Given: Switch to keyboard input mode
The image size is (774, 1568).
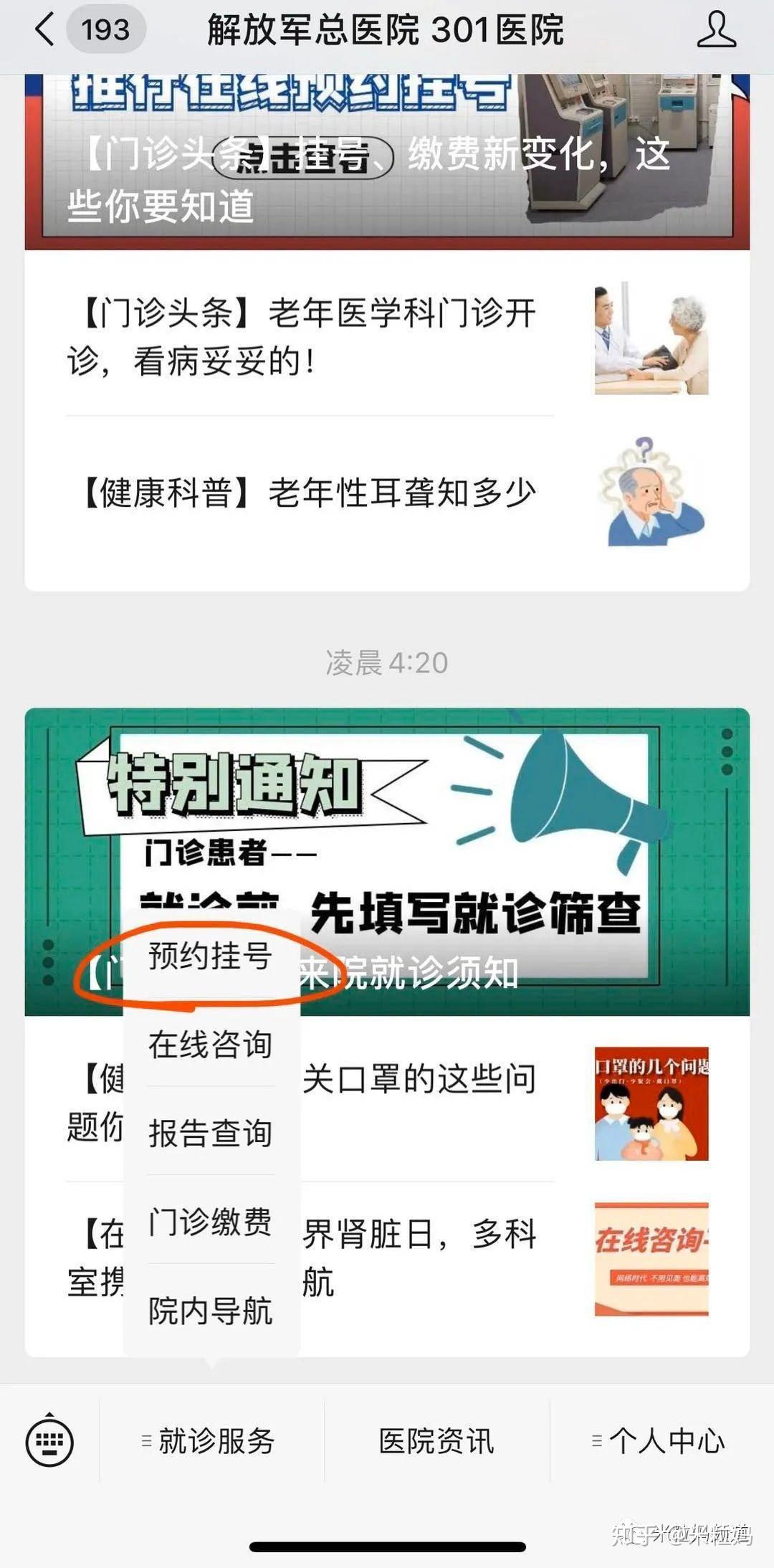Looking at the screenshot, I should [x=49, y=1441].
